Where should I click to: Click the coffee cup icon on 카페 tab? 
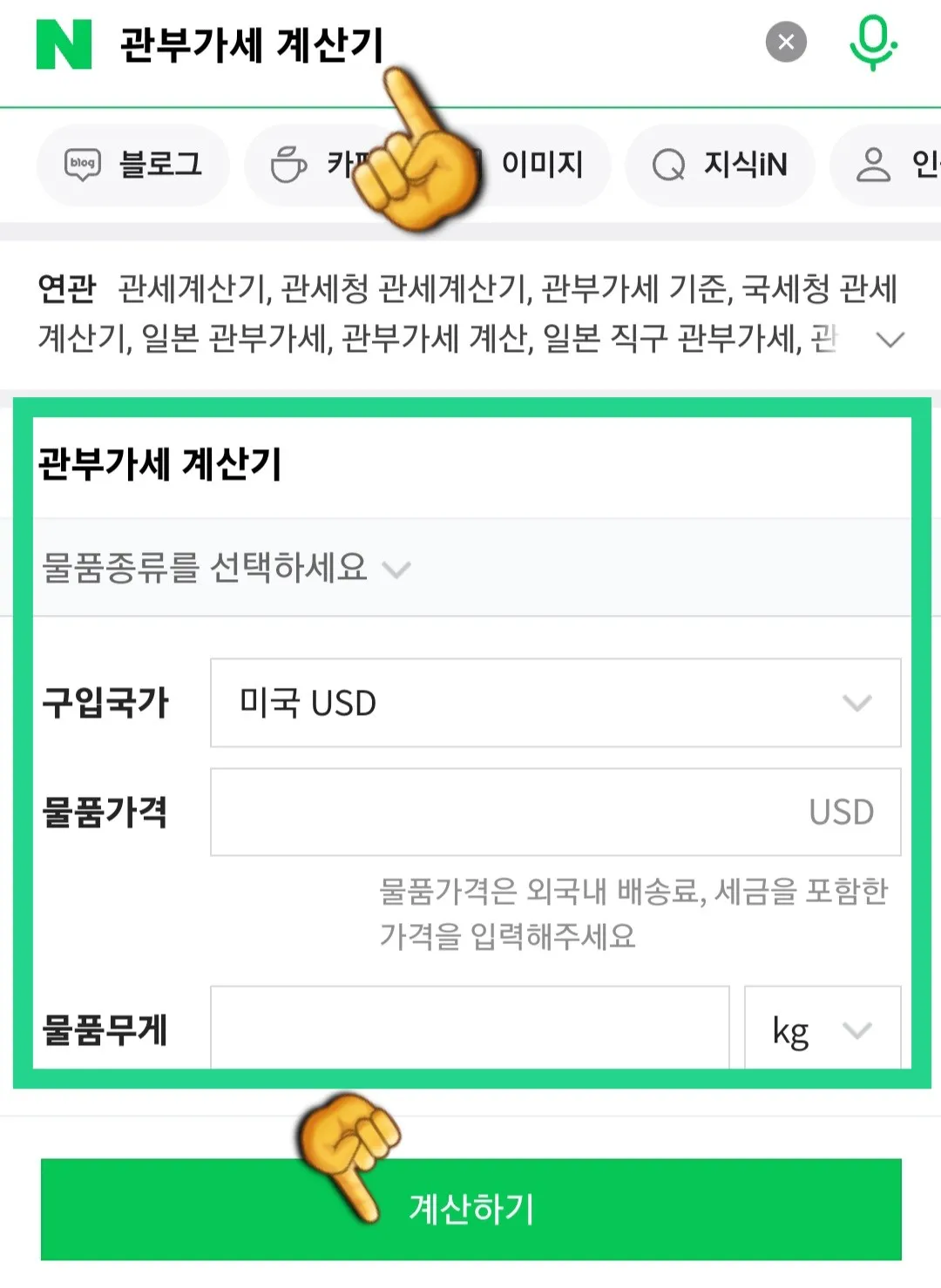pyautogui.click(x=291, y=165)
